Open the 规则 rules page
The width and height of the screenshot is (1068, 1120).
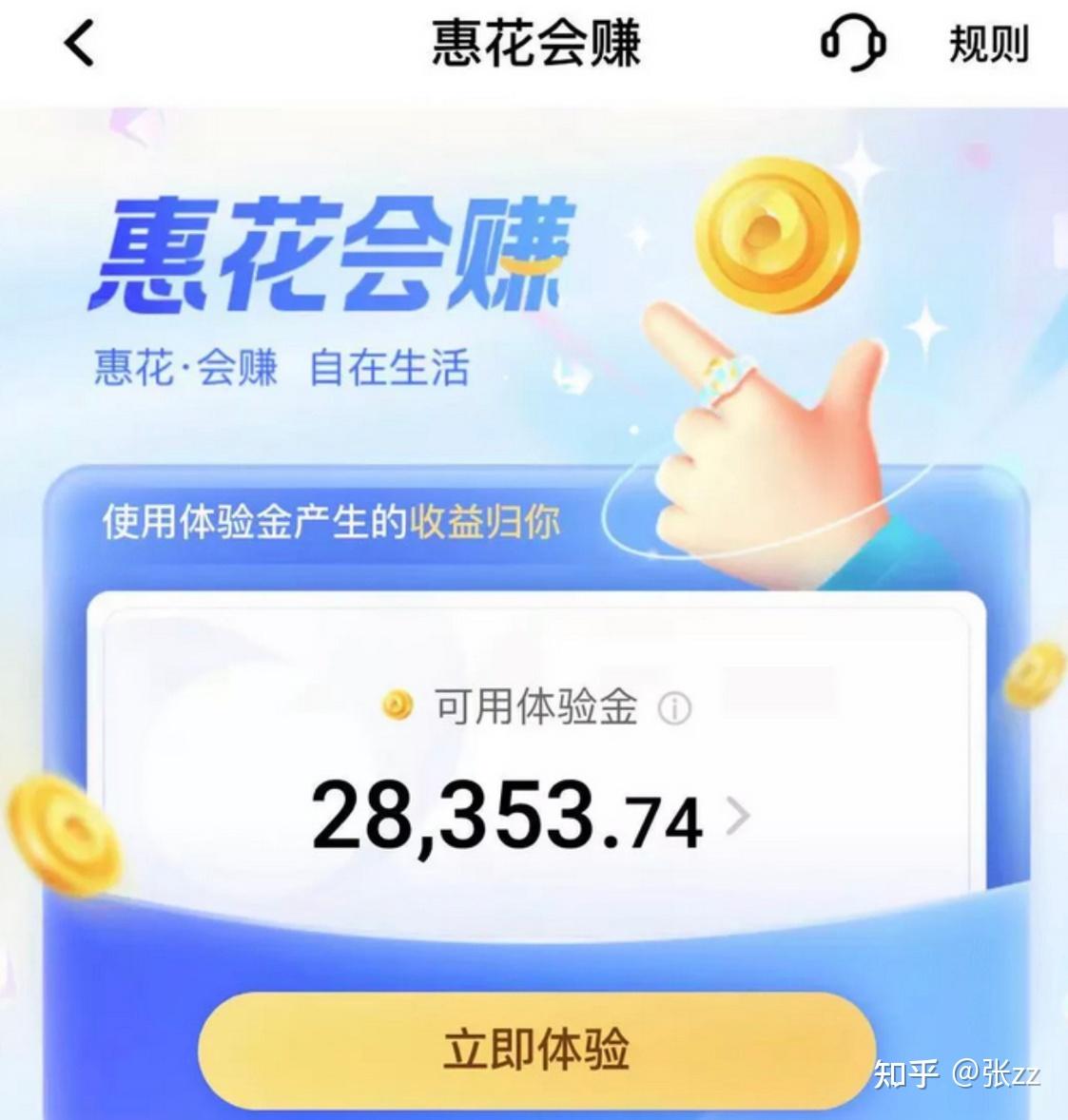pyautogui.click(x=988, y=44)
